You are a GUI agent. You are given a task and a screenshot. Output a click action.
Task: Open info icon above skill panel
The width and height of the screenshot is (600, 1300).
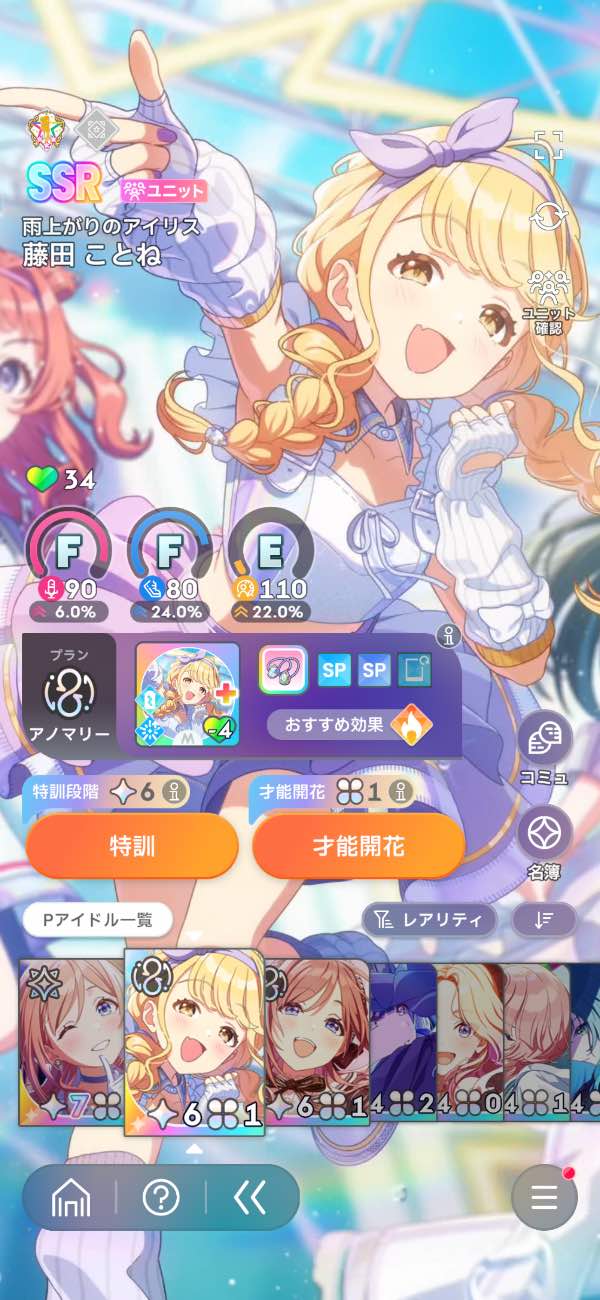(x=446, y=634)
